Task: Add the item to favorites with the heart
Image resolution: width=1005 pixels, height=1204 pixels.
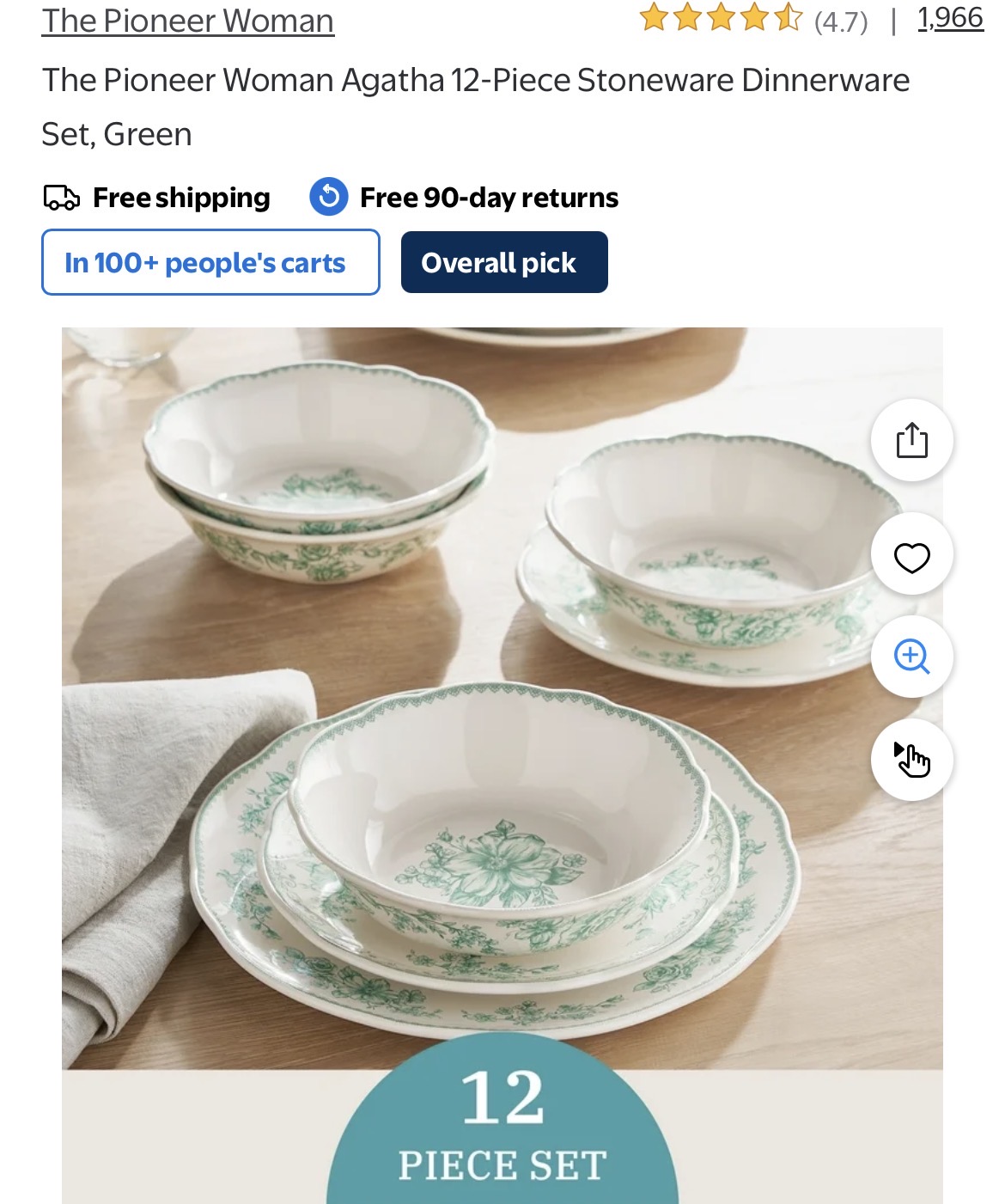Action: [911, 558]
